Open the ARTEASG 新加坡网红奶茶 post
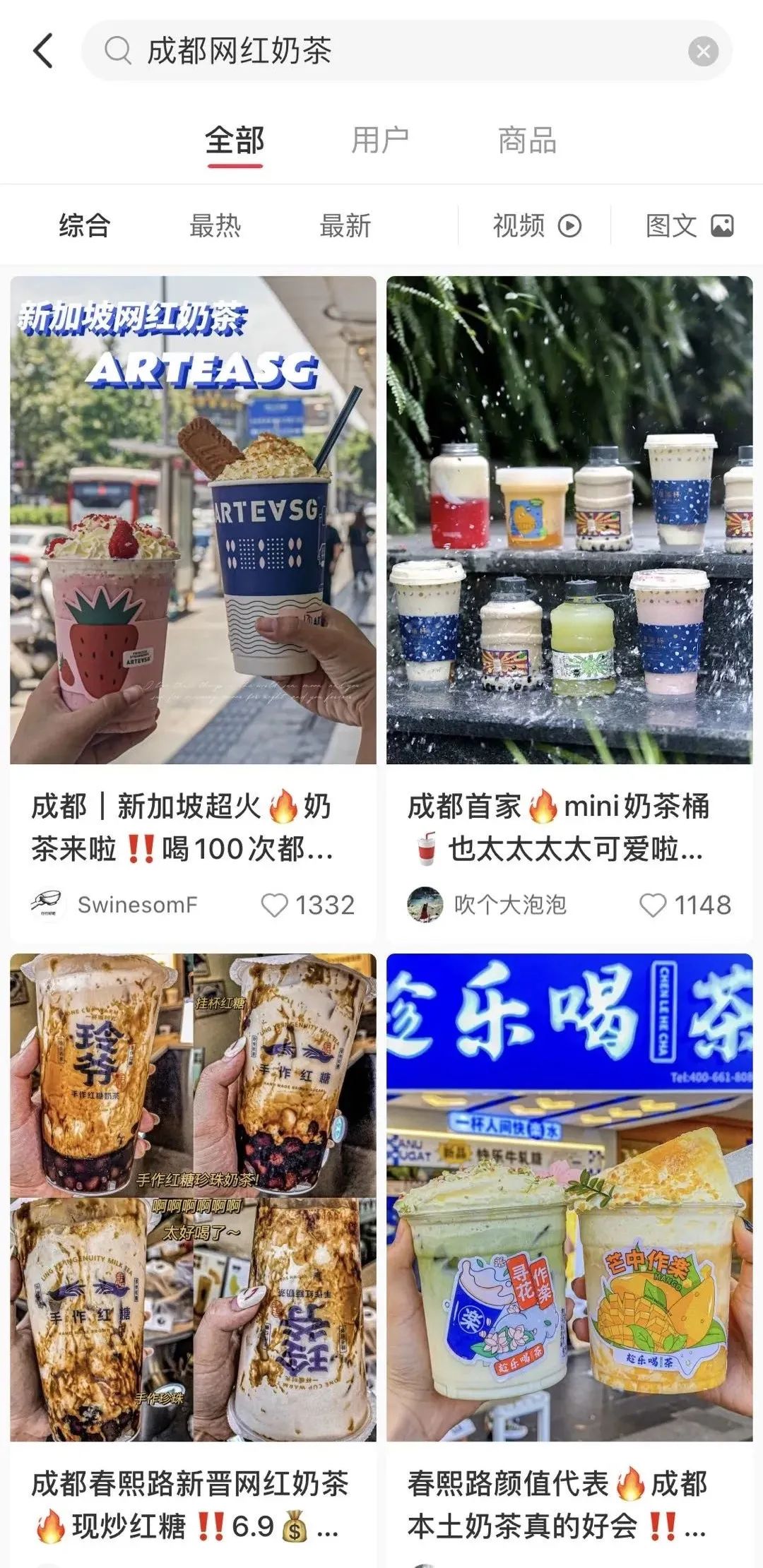The height and width of the screenshot is (1568, 763). pyautogui.click(x=193, y=520)
